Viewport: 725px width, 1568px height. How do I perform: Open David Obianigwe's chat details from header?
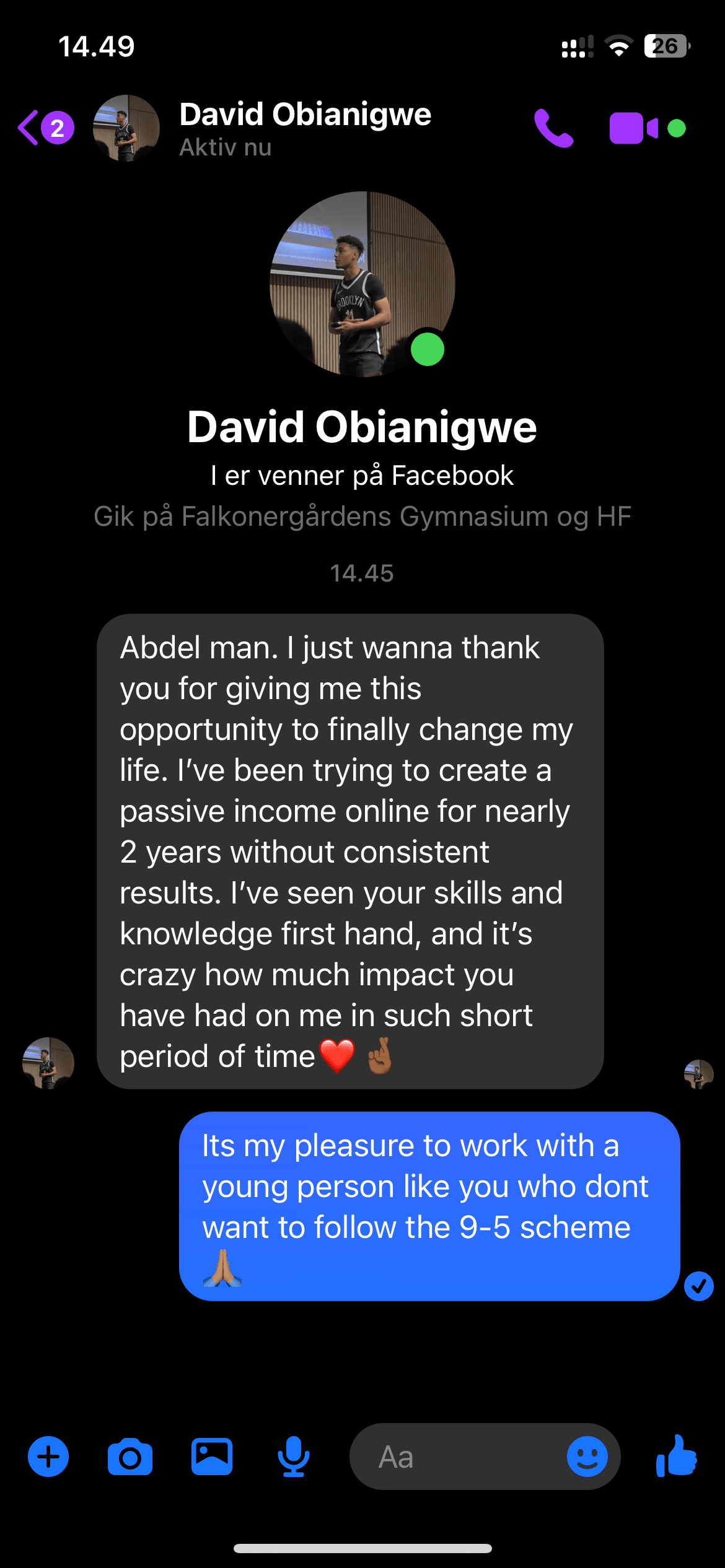pyautogui.click(x=305, y=128)
